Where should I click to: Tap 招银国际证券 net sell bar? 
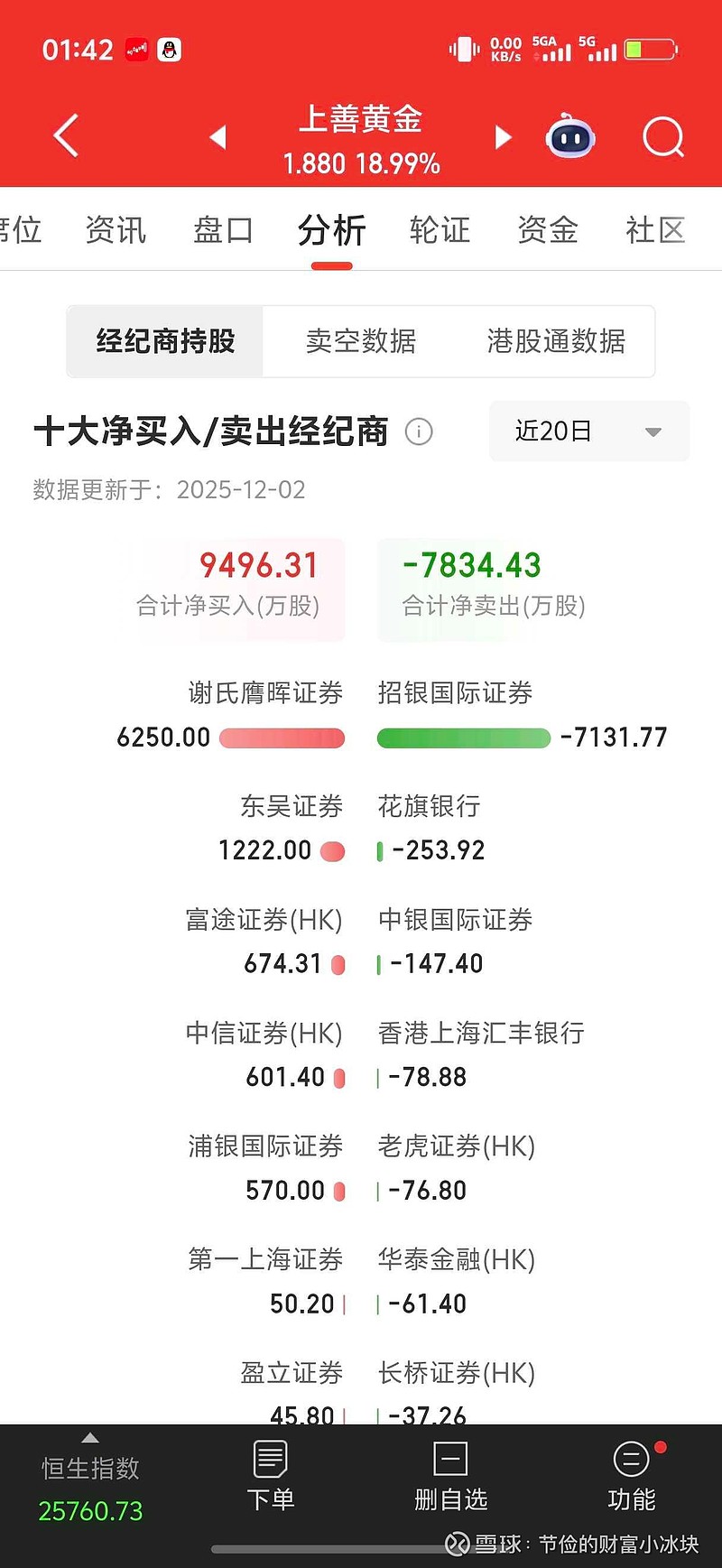coord(463,738)
